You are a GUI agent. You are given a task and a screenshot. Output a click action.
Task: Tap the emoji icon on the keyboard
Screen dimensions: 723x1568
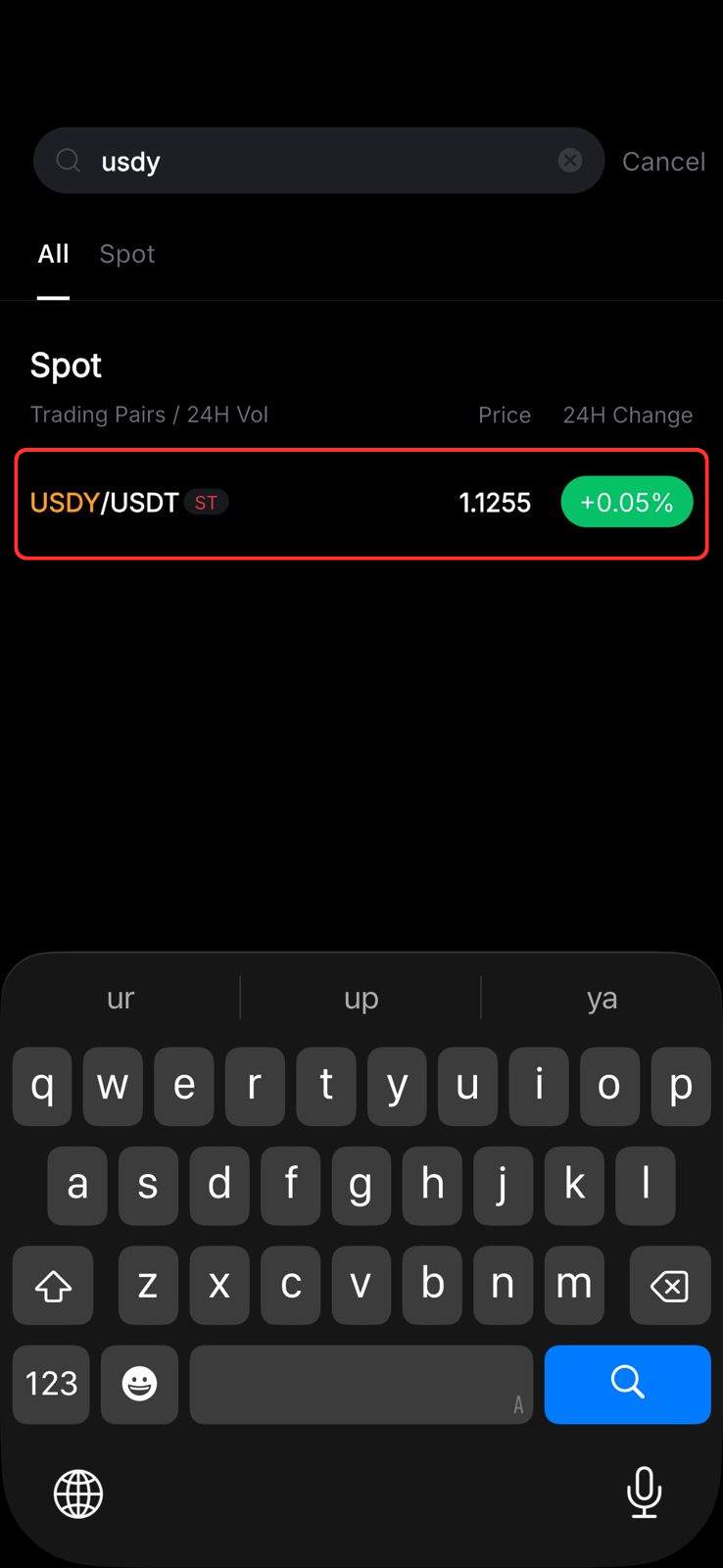click(138, 1384)
